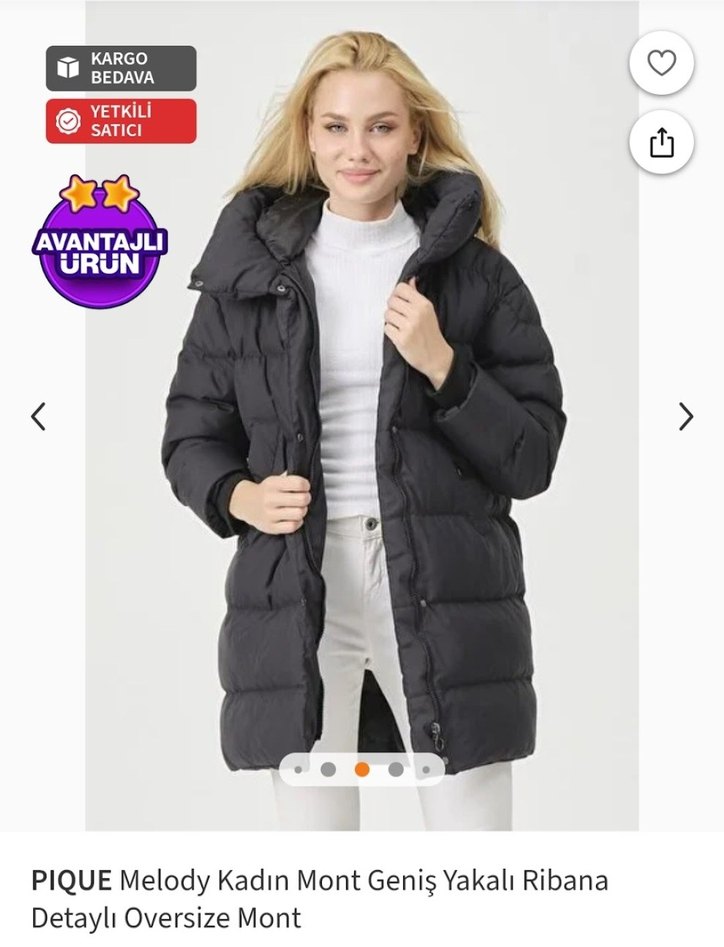This screenshot has width=724, height=947.
Task: Open the coat product photo full screen
Action: (x=362, y=450)
